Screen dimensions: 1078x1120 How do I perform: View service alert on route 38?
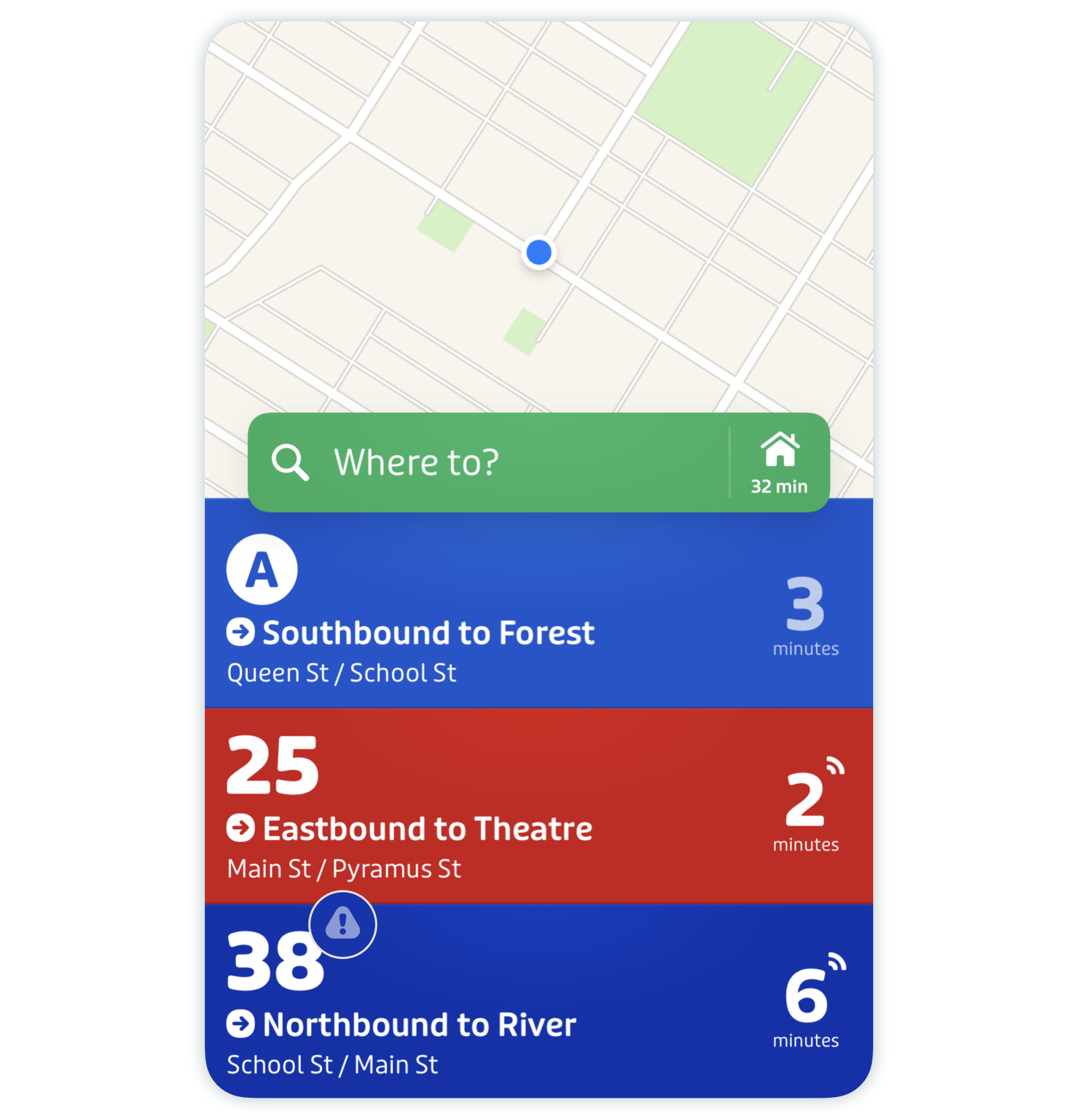(343, 924)
